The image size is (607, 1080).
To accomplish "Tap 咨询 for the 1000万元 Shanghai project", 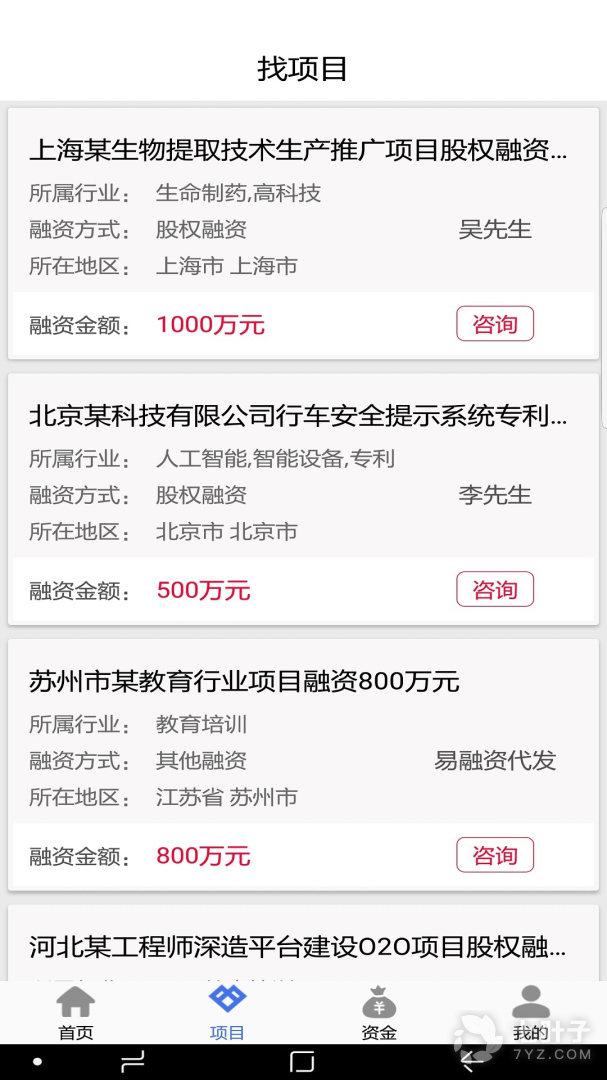I will (495, 324).
